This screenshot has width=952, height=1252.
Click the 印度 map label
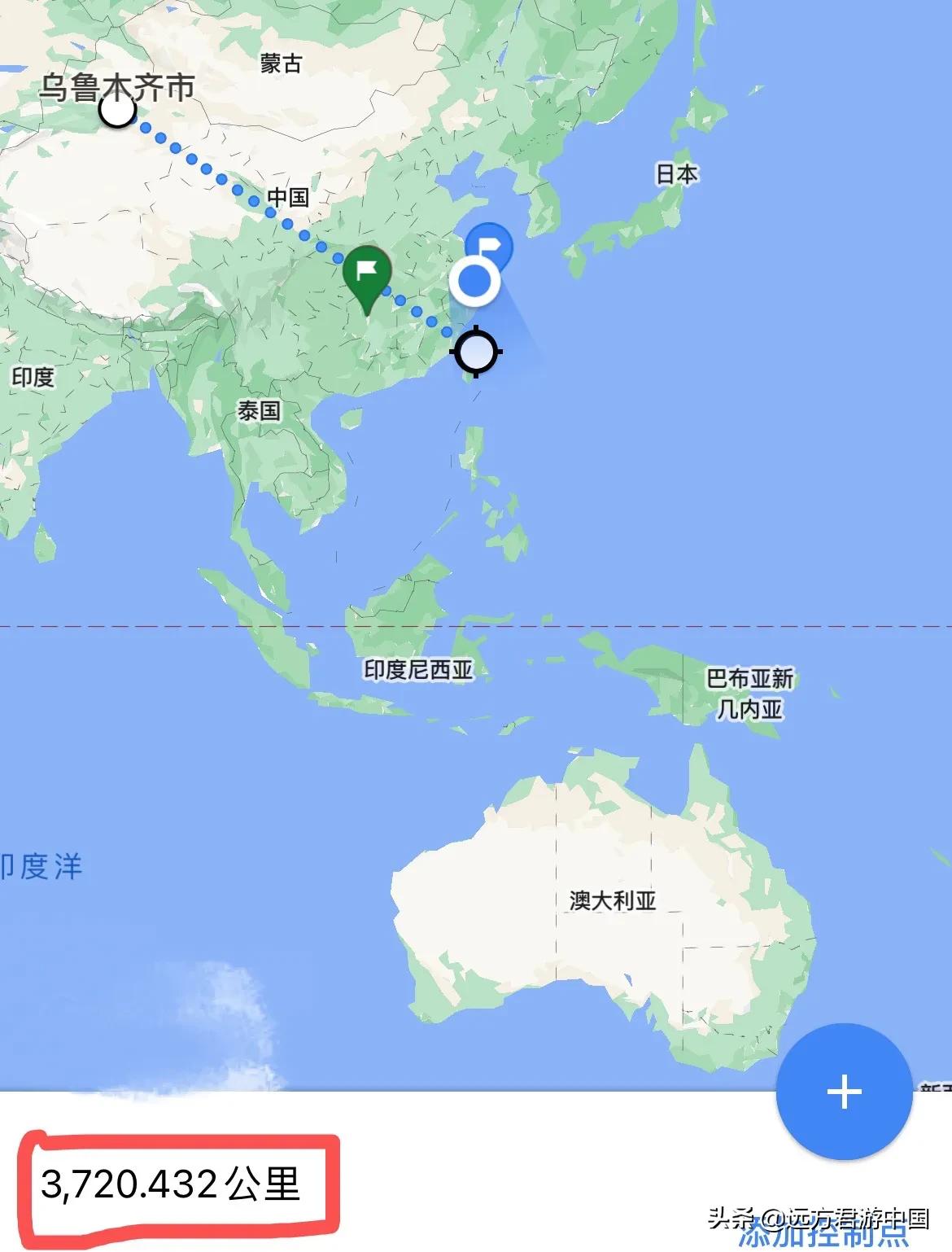coord(34,377)
